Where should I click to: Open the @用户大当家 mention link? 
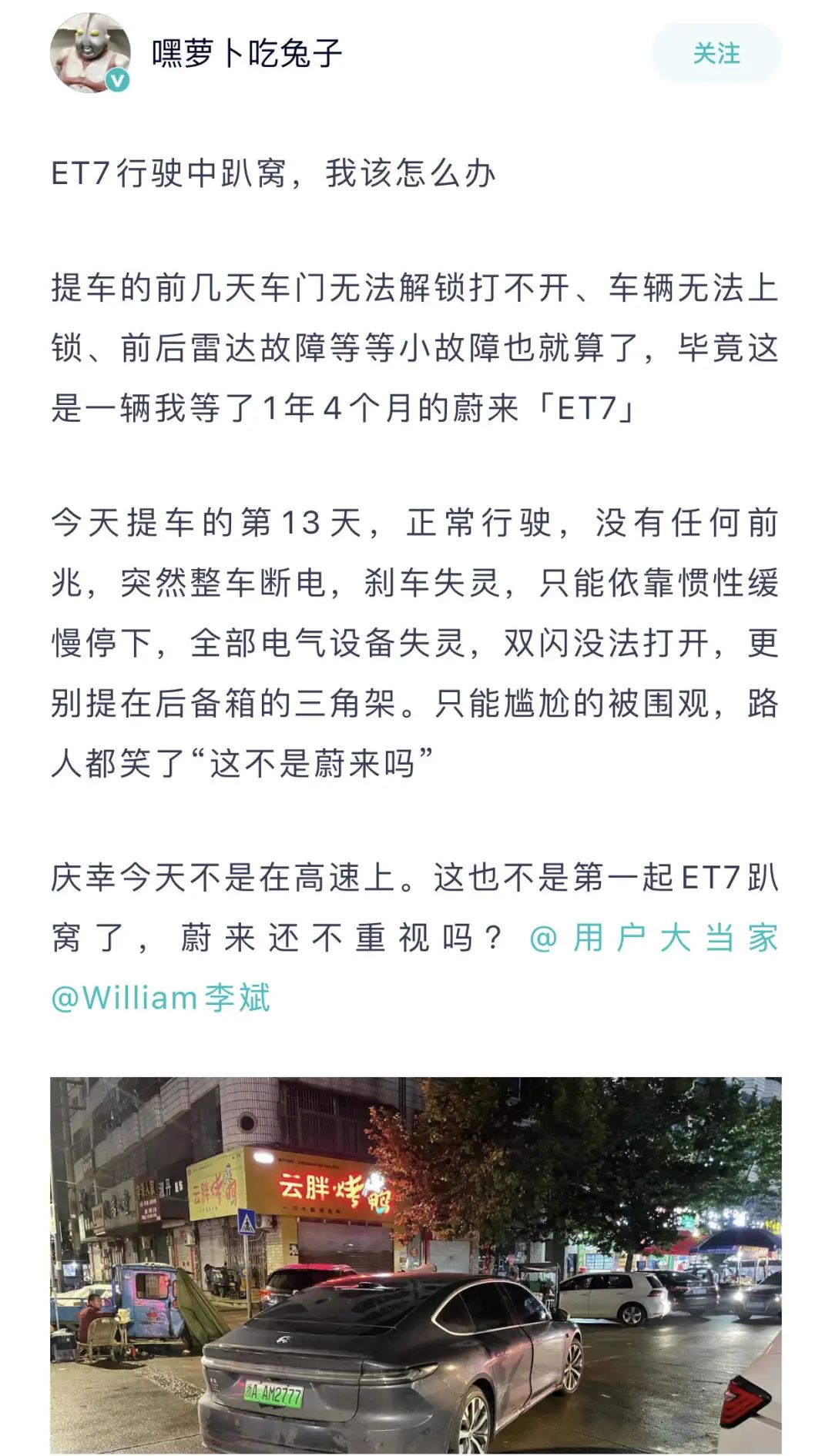click(655, 938)
